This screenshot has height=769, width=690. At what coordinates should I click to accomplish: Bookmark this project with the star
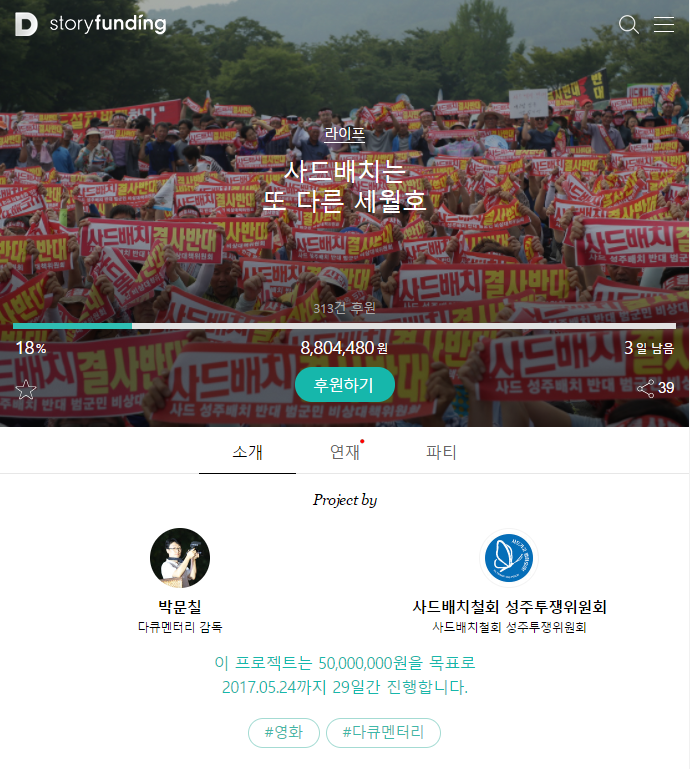coord(26,390)
